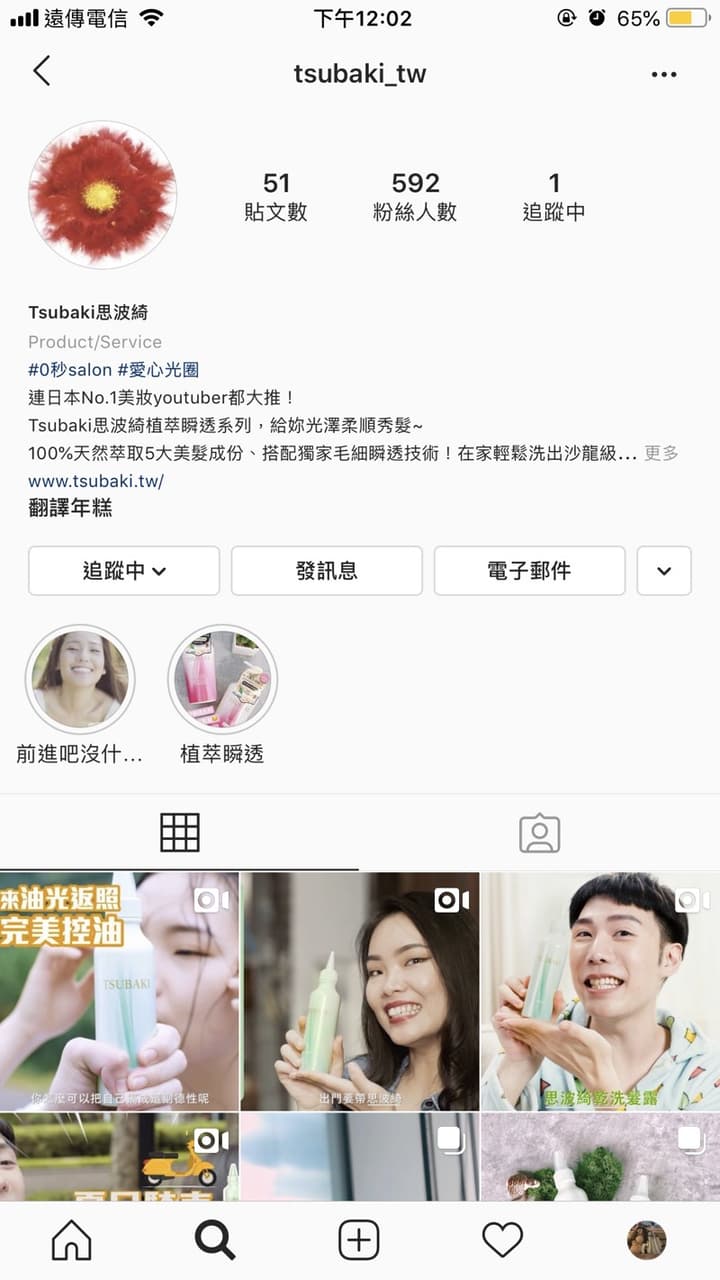Create a new post with plus icon
720x1280 pixels.
(359, 1240)
